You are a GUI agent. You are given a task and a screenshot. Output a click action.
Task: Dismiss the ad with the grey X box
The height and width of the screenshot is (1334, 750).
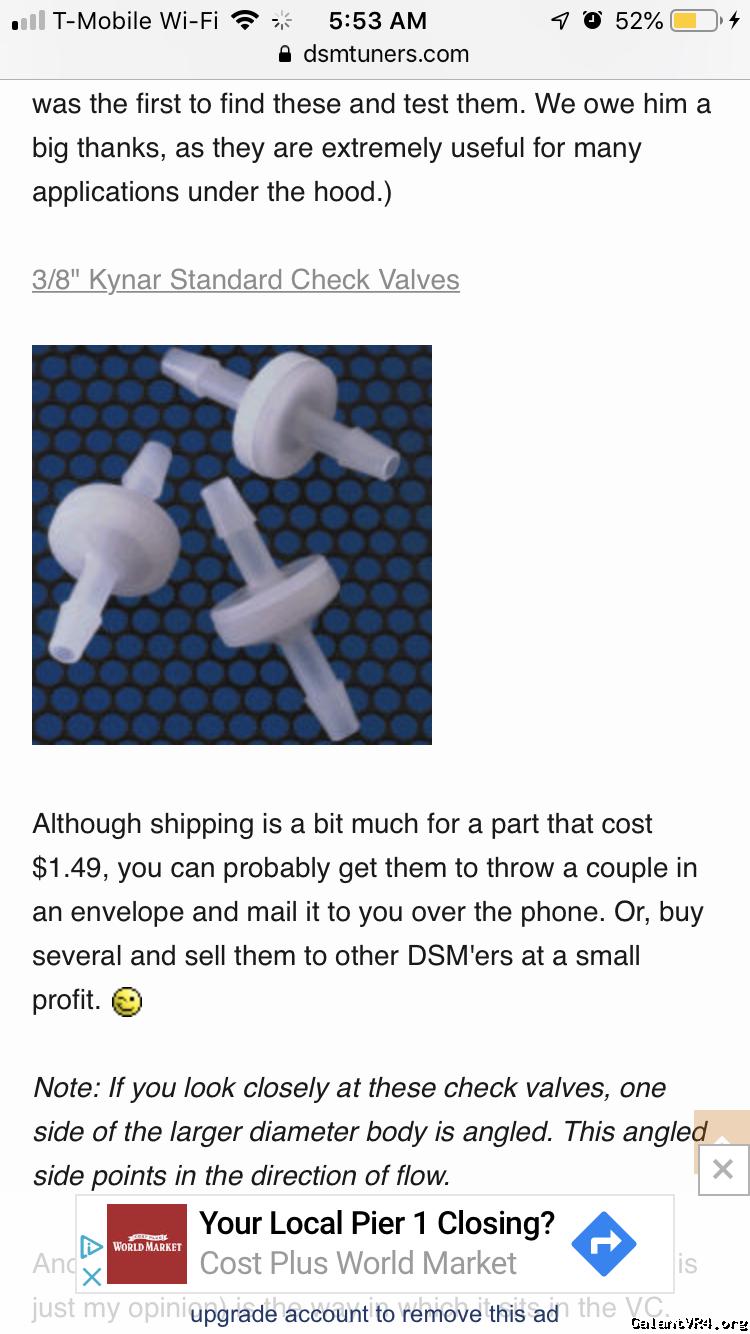tap(723, 1168)
